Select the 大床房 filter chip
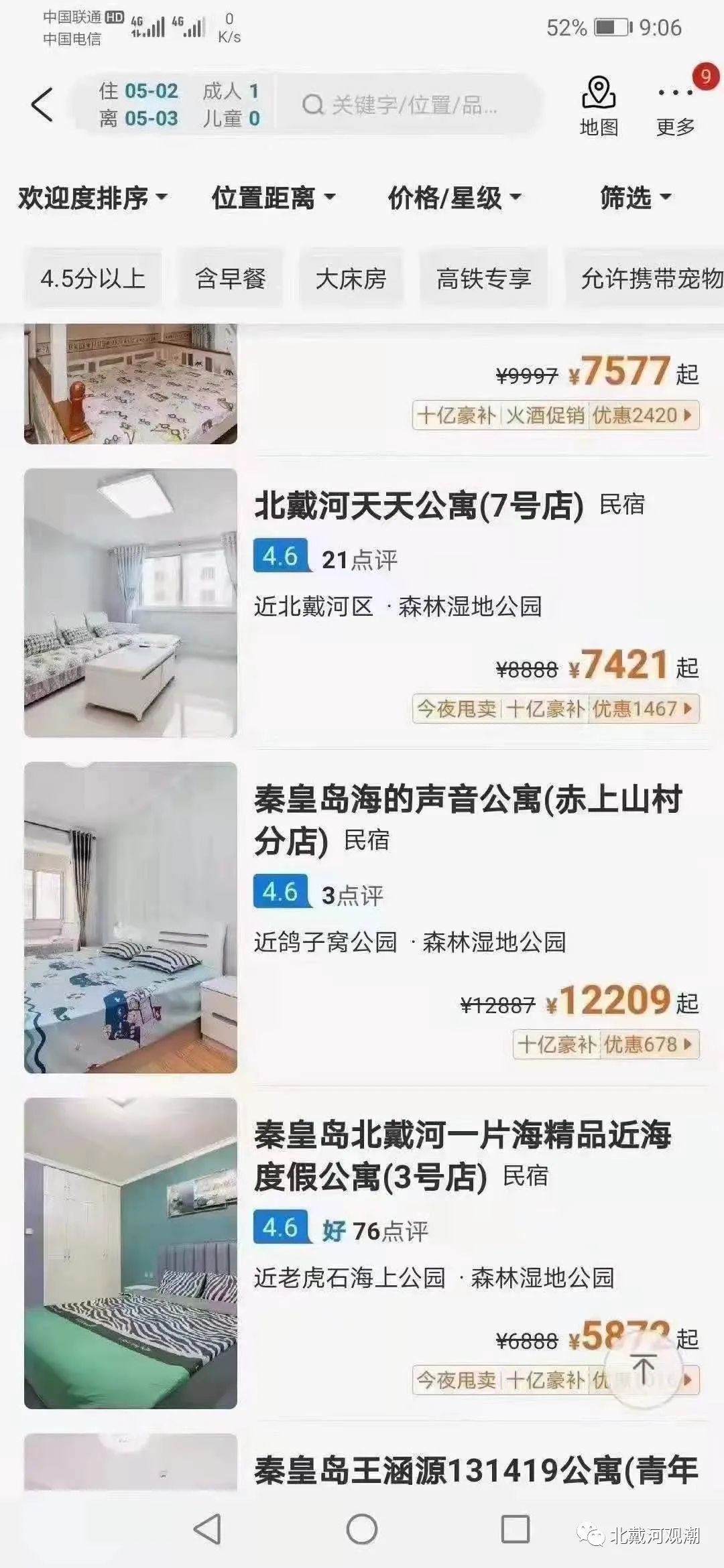This screenshot has height=1568, width=724. 351,278
